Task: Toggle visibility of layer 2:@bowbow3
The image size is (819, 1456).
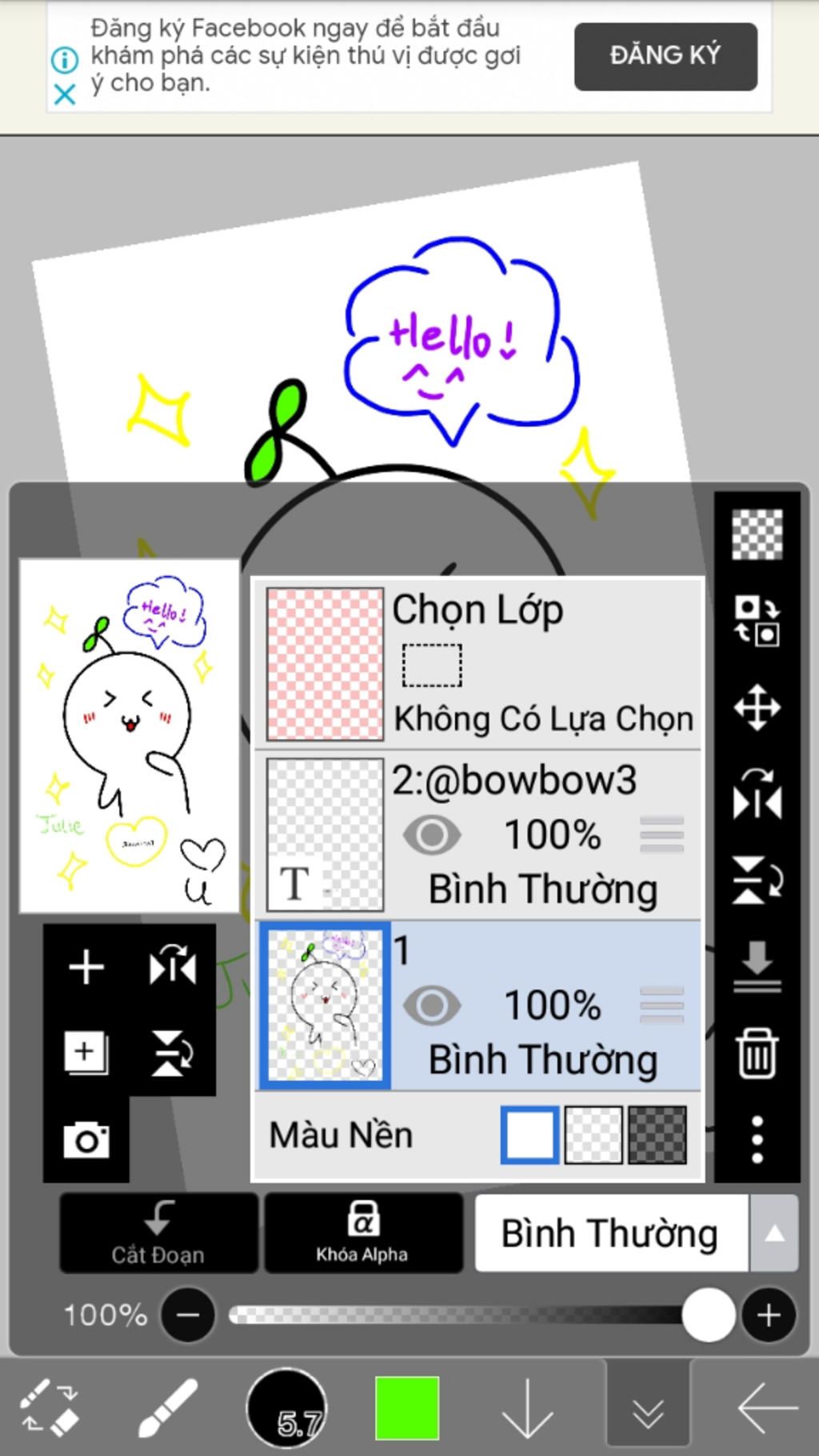Action: [432, 835]
